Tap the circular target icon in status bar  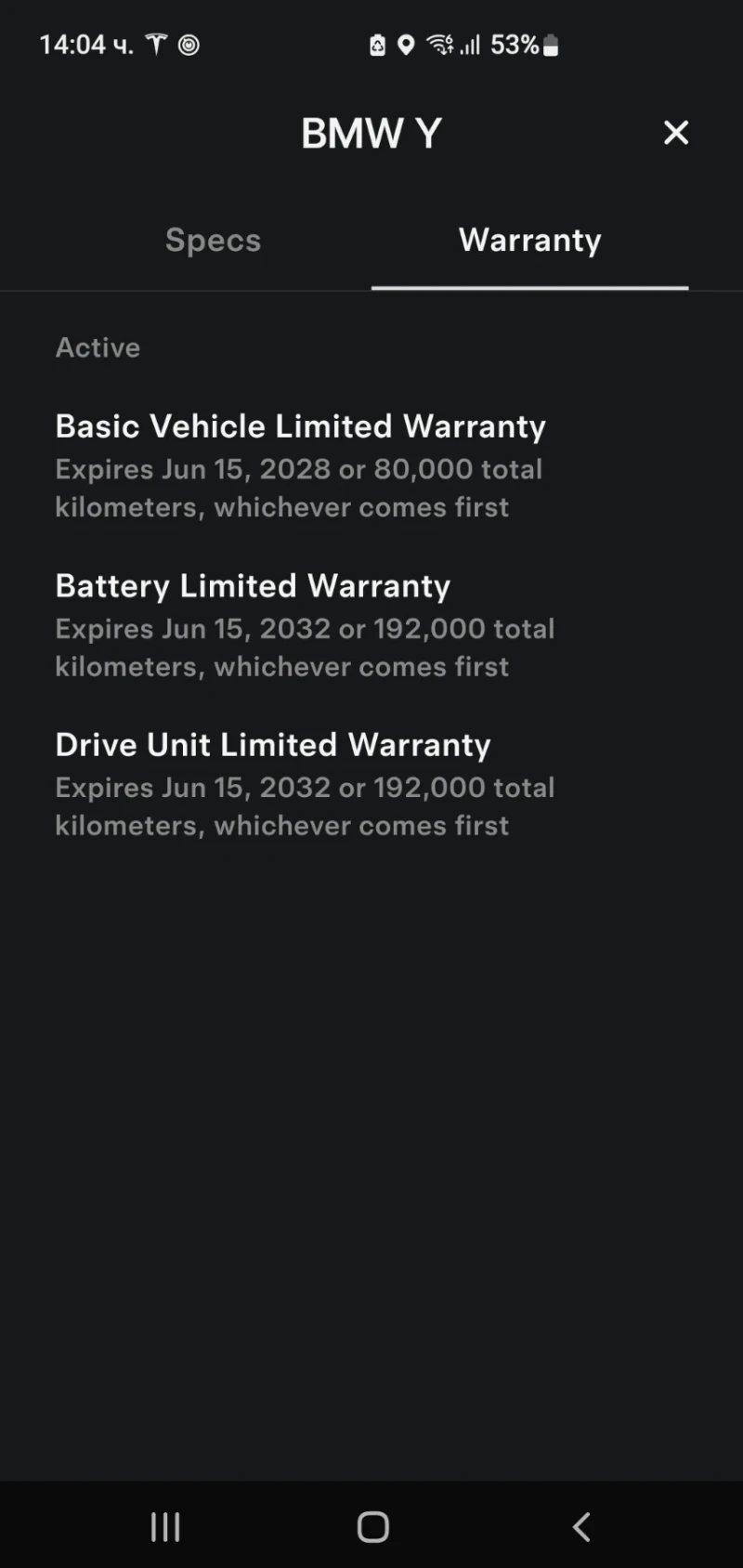tap(189, 44)
